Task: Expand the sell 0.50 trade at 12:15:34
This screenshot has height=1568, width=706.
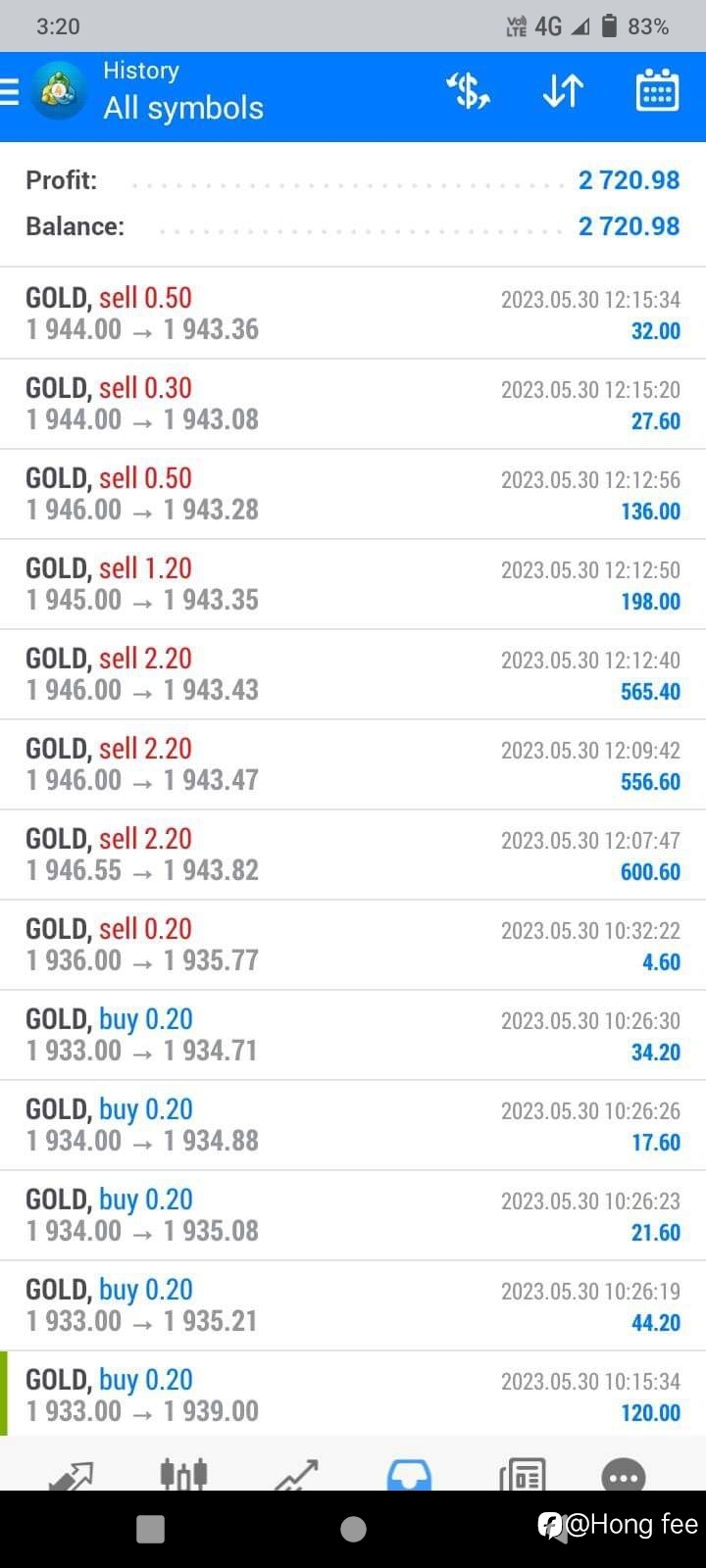Action: pos(353,314)
